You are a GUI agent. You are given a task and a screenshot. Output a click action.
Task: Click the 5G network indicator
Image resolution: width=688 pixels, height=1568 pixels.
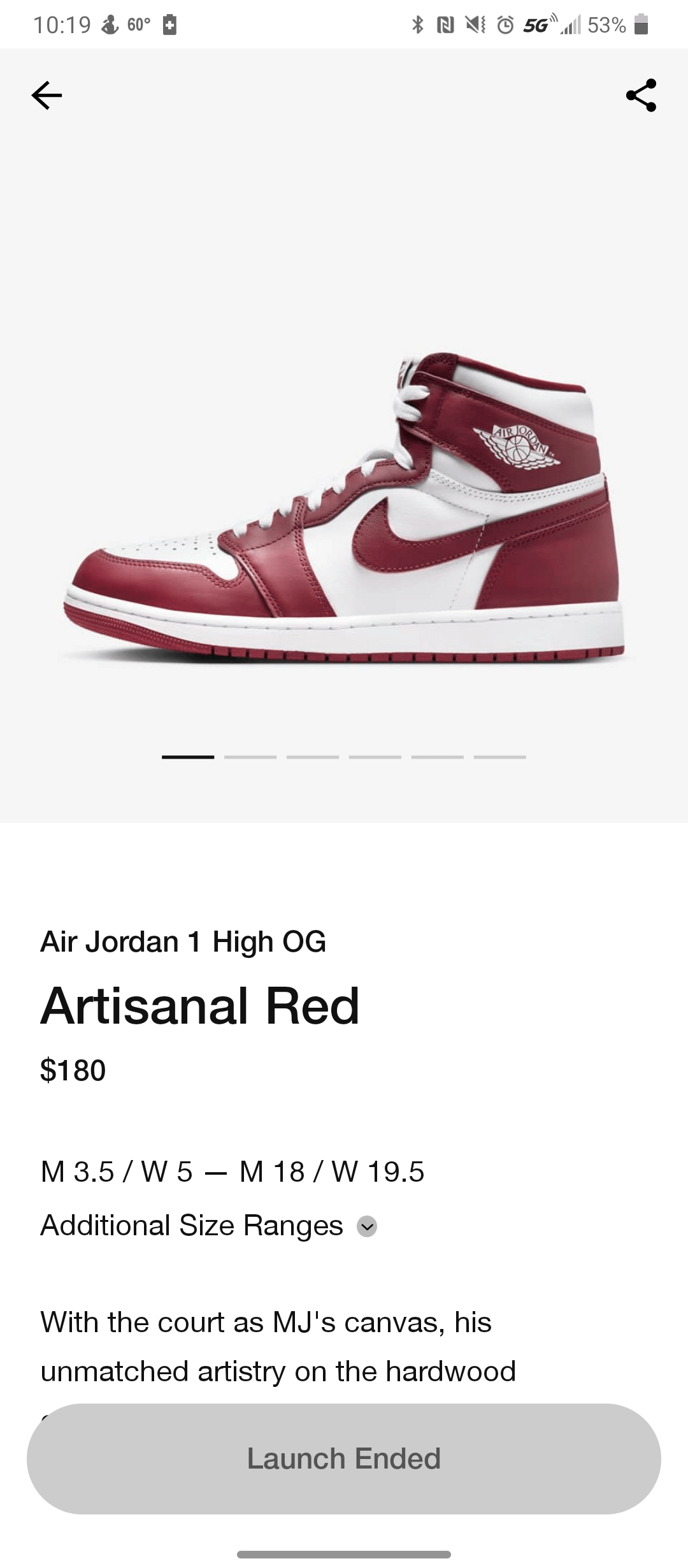point(538,24)
